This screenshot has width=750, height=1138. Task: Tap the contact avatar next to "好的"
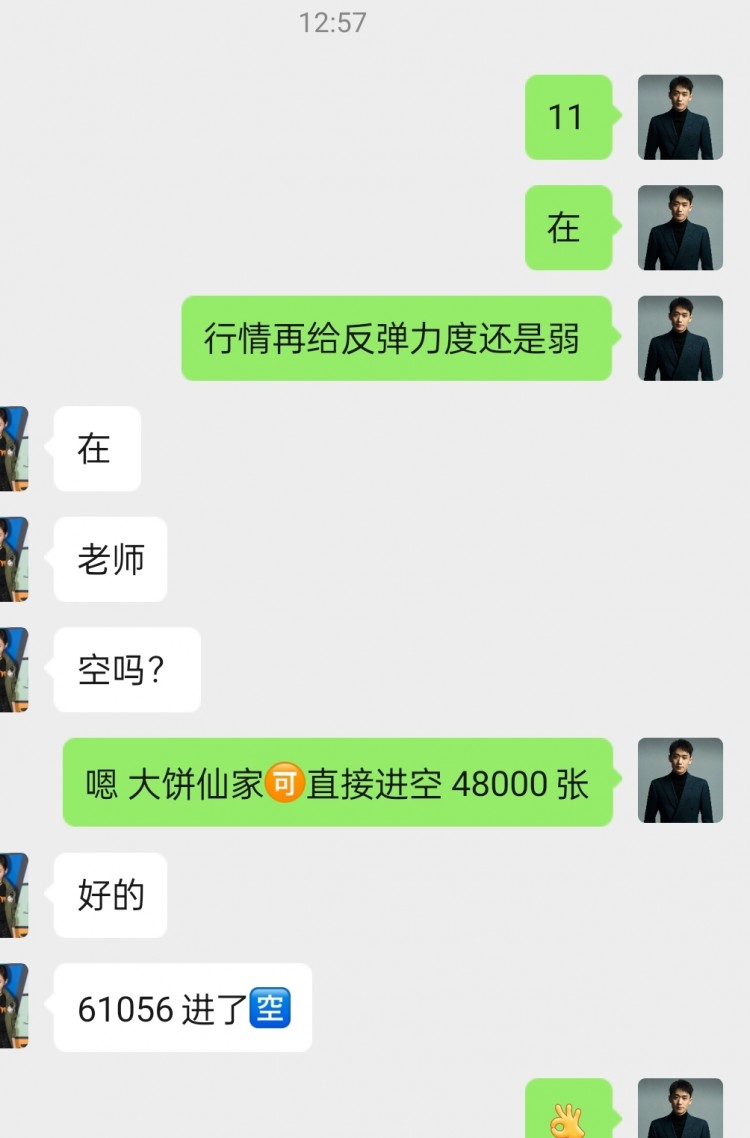tap(14, 895)
